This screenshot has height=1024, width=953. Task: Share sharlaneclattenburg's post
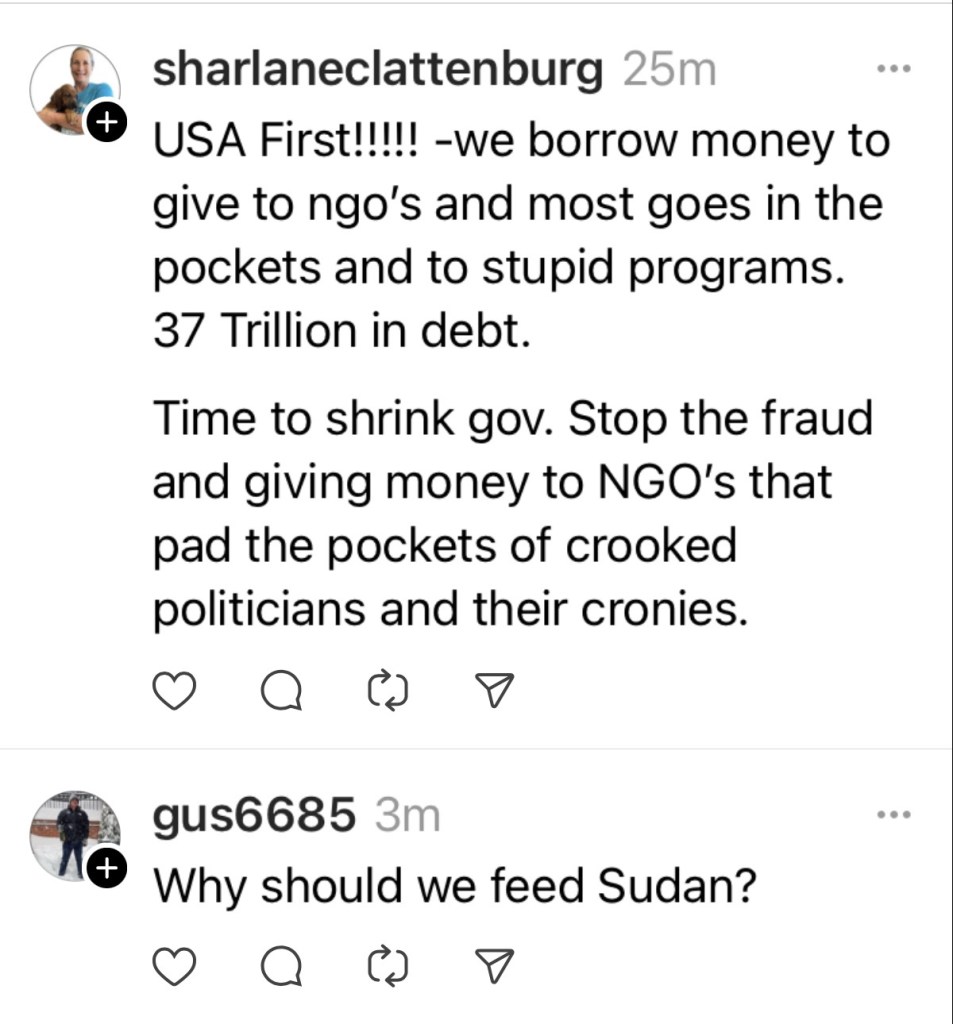click(x=495, y=690)
